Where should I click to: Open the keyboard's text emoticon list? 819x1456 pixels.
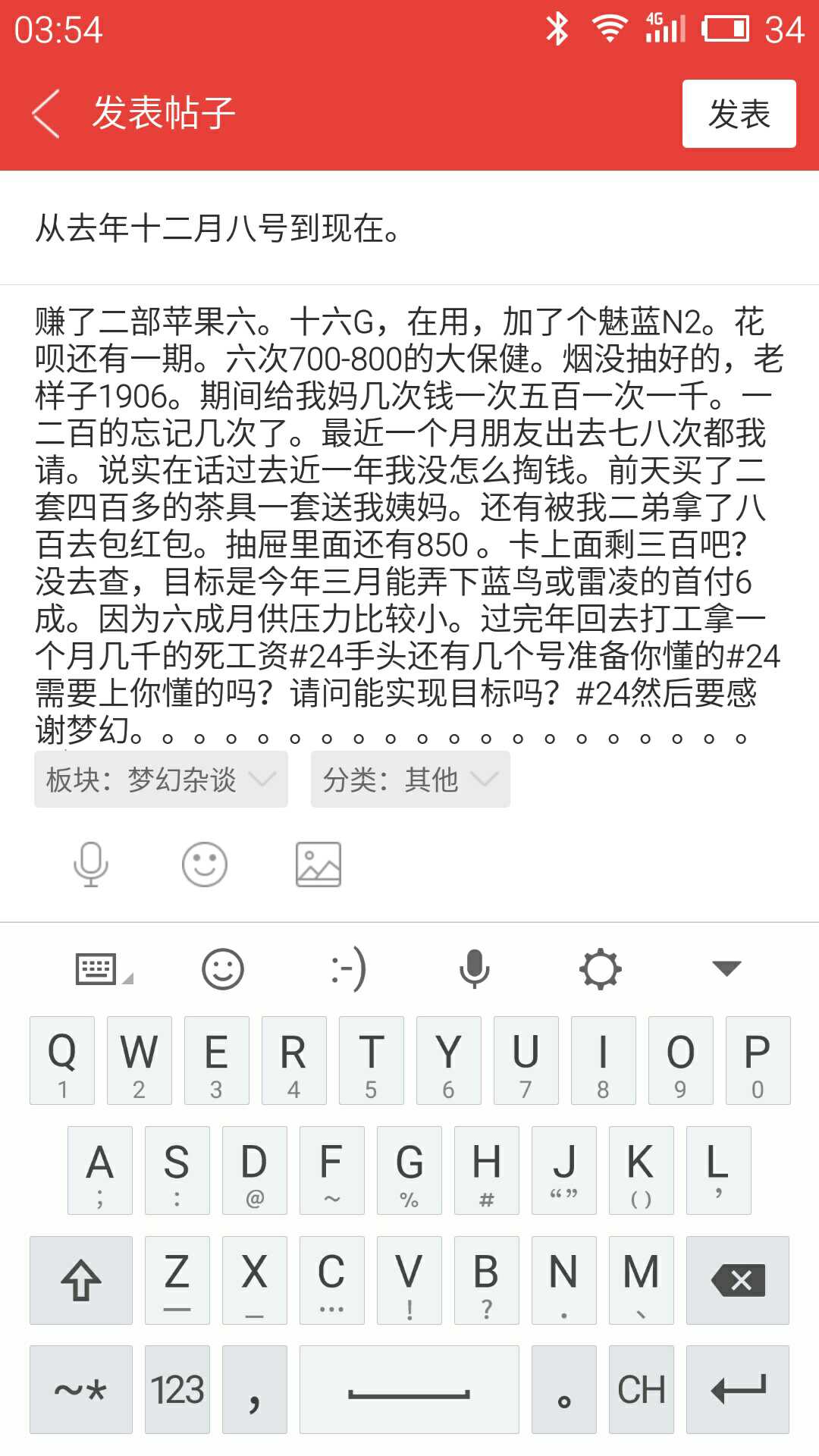point(349,969)
